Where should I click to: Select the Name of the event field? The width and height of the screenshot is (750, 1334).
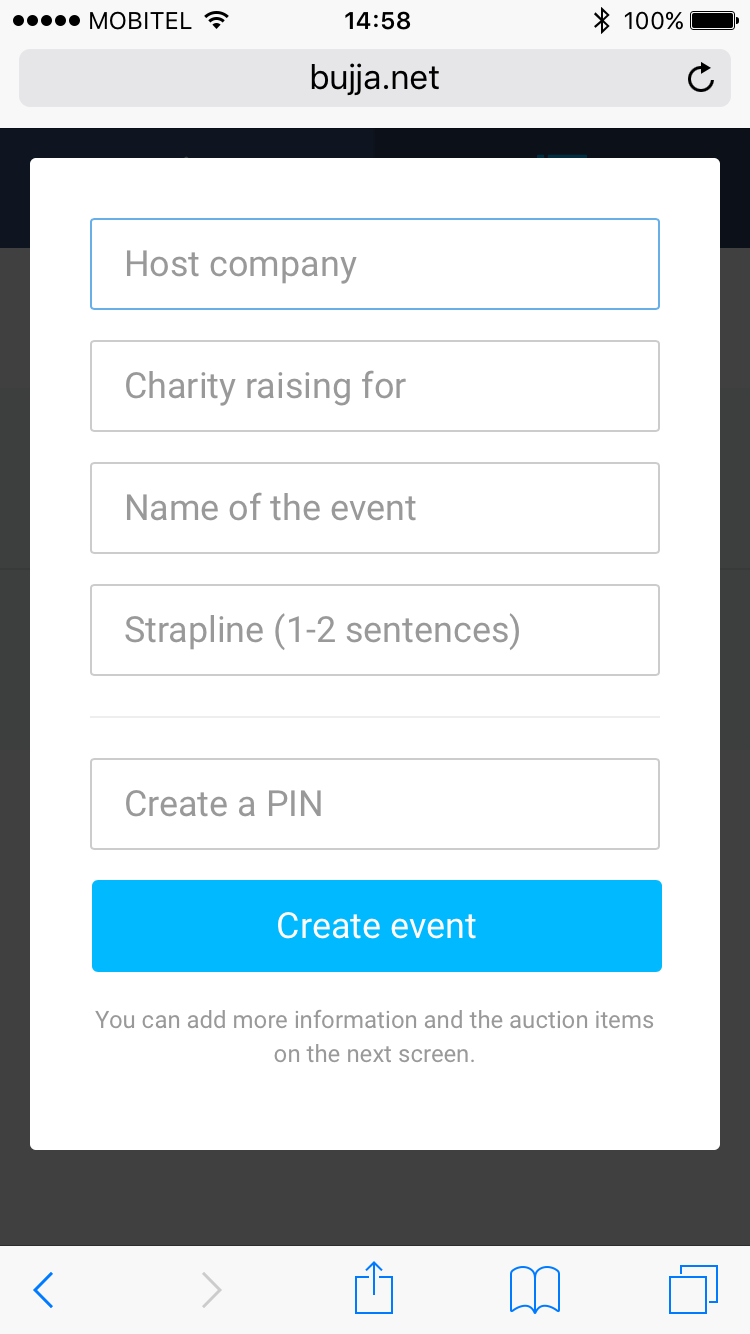375,508
